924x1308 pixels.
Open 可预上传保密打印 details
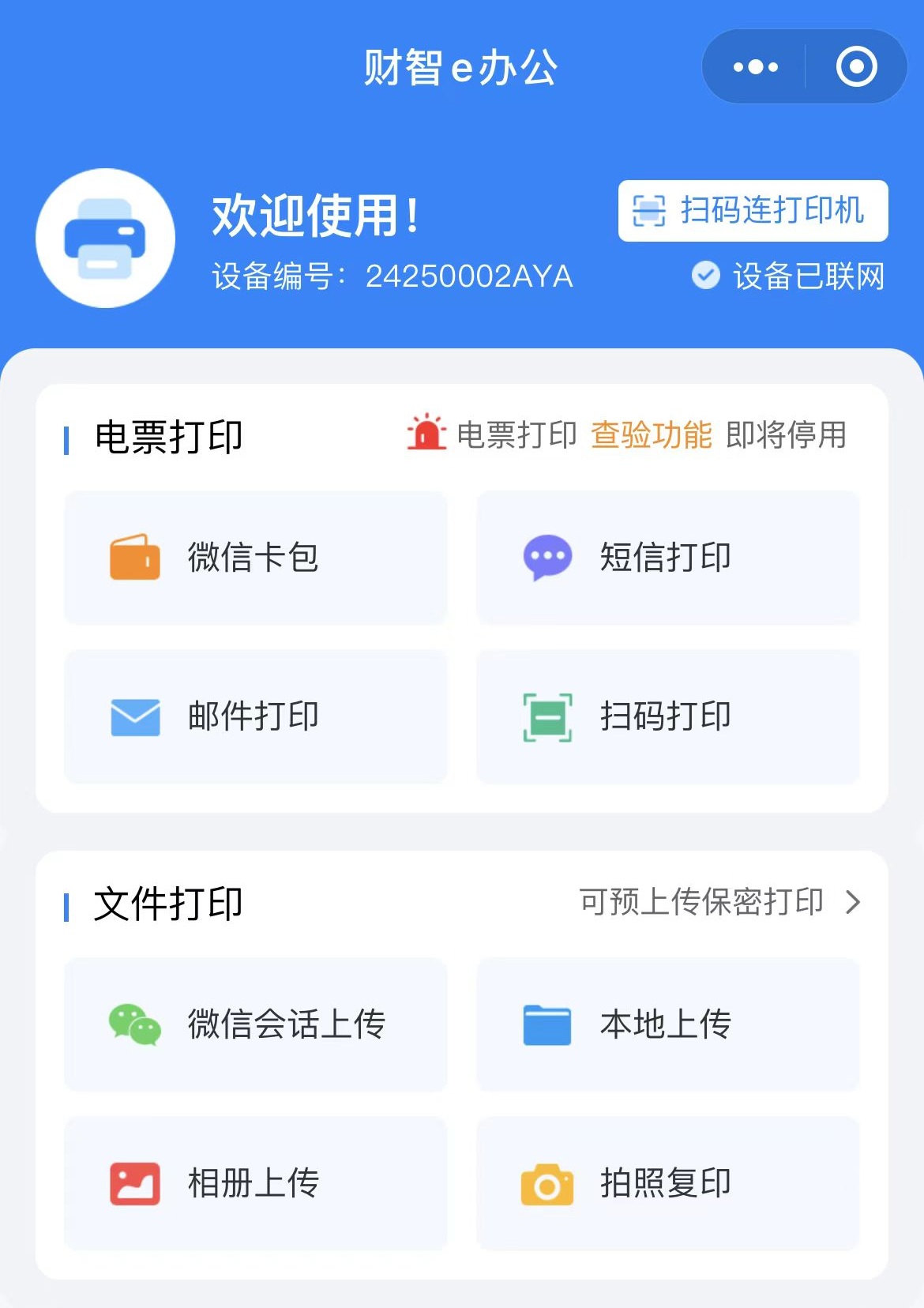[719, 902]
